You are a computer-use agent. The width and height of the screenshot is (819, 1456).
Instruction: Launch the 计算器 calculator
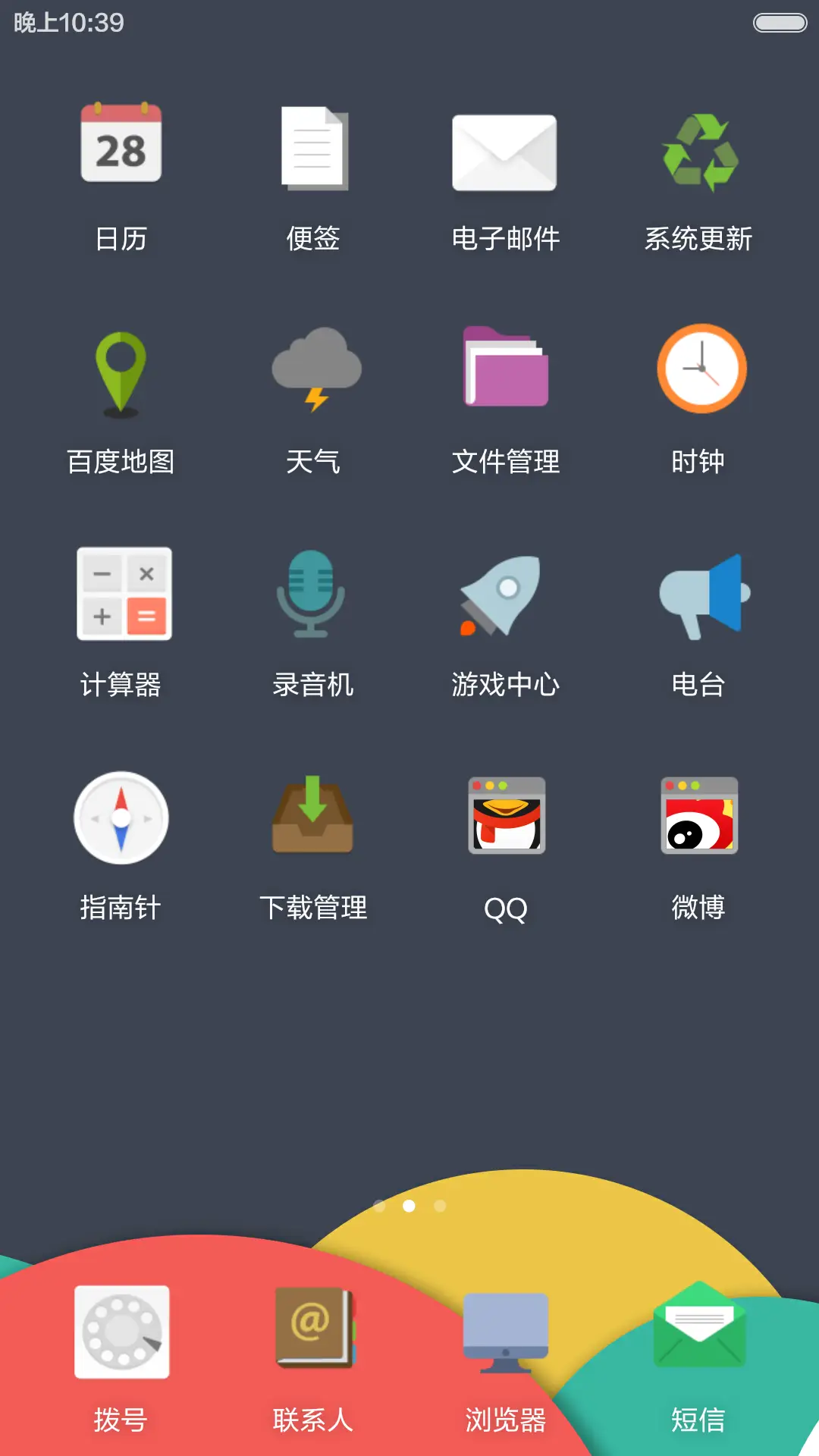(125, 593)
